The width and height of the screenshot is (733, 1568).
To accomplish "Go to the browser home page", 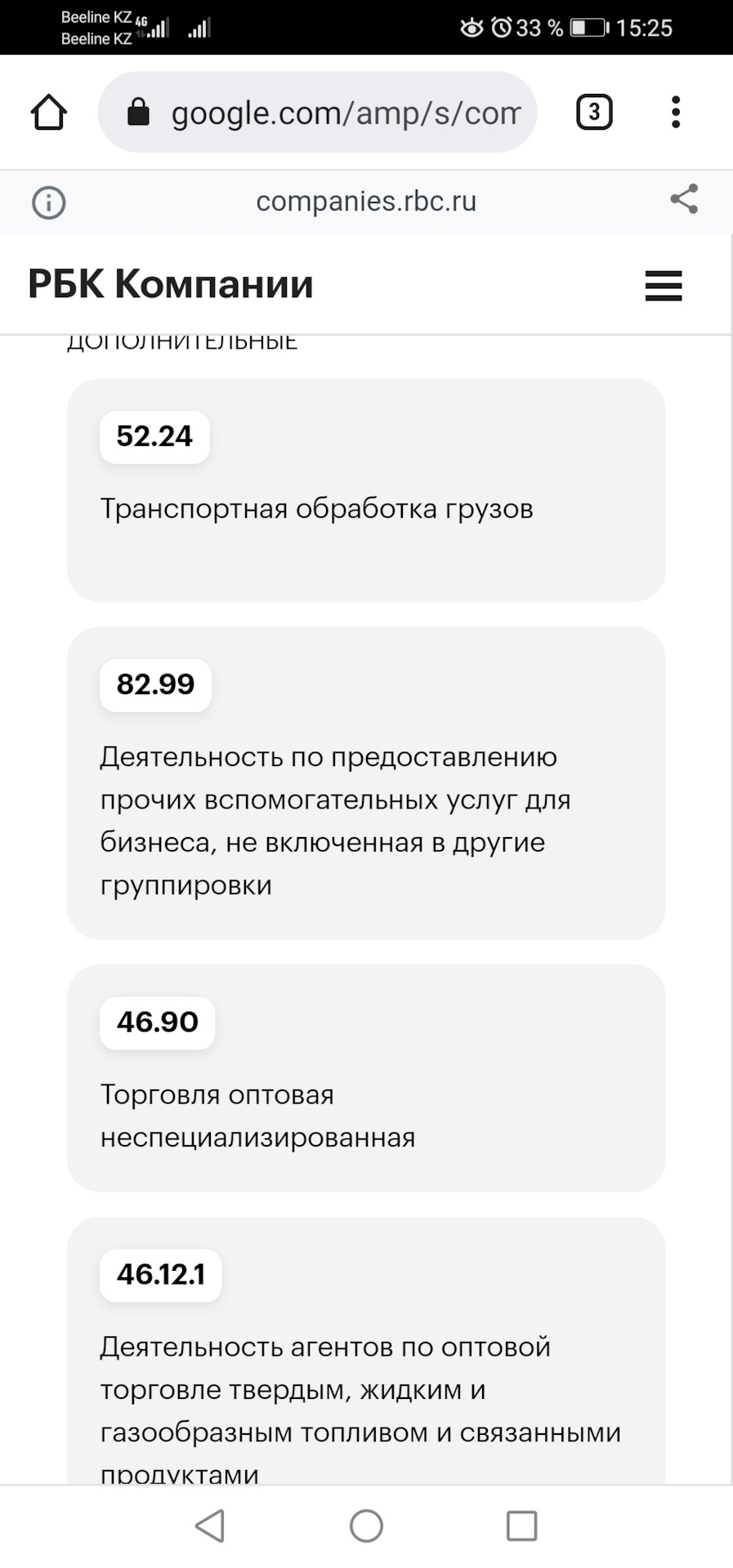I will click(49, 112).
